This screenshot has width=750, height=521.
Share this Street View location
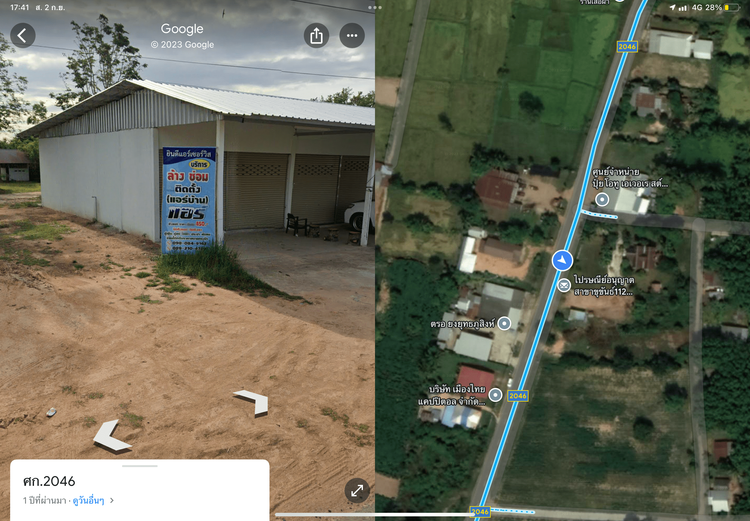tap(316, 36)
